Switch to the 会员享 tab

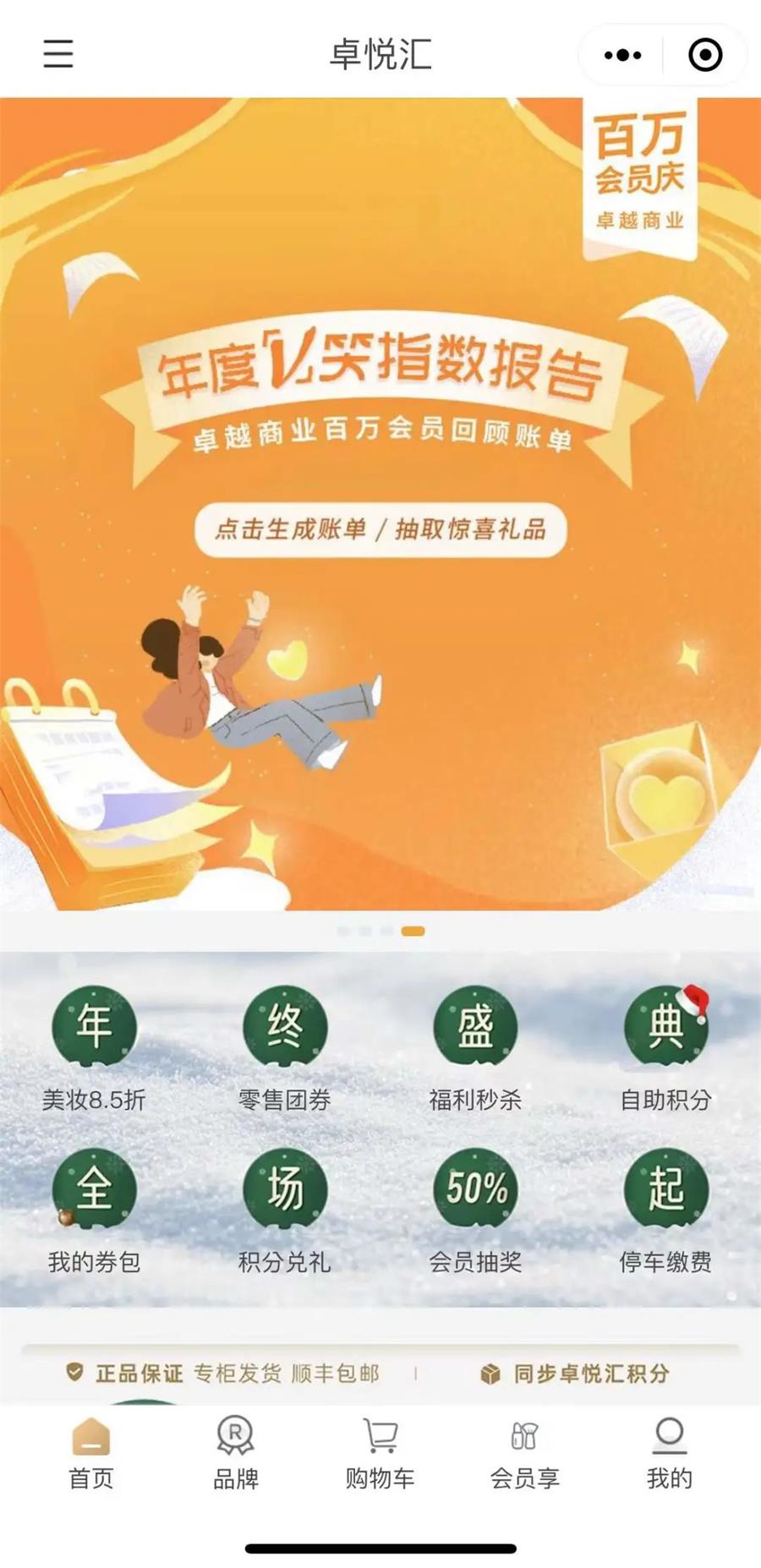pyautogui.click(x=524, y=1453)
